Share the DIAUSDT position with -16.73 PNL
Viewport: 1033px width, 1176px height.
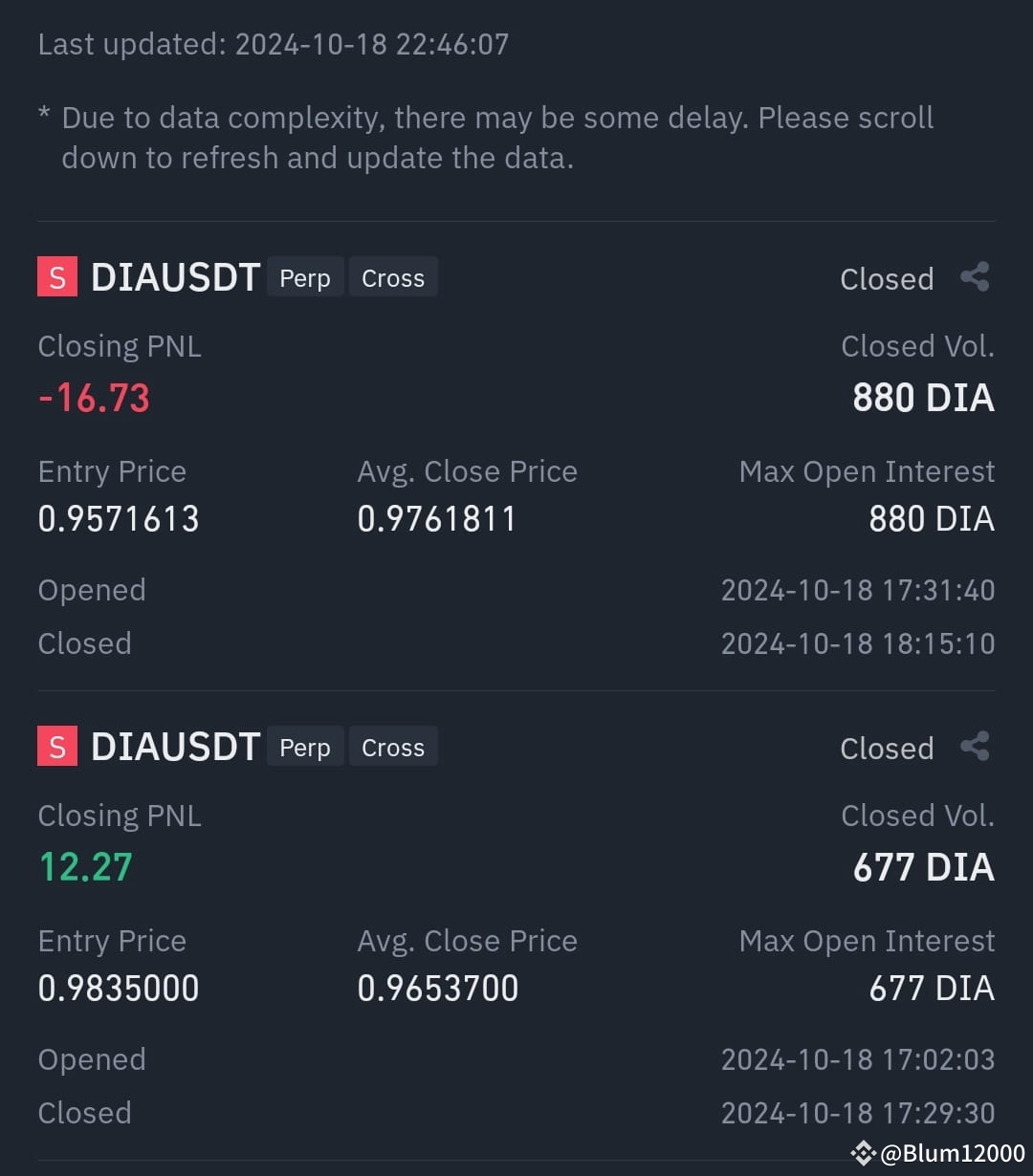pos(975,277)
